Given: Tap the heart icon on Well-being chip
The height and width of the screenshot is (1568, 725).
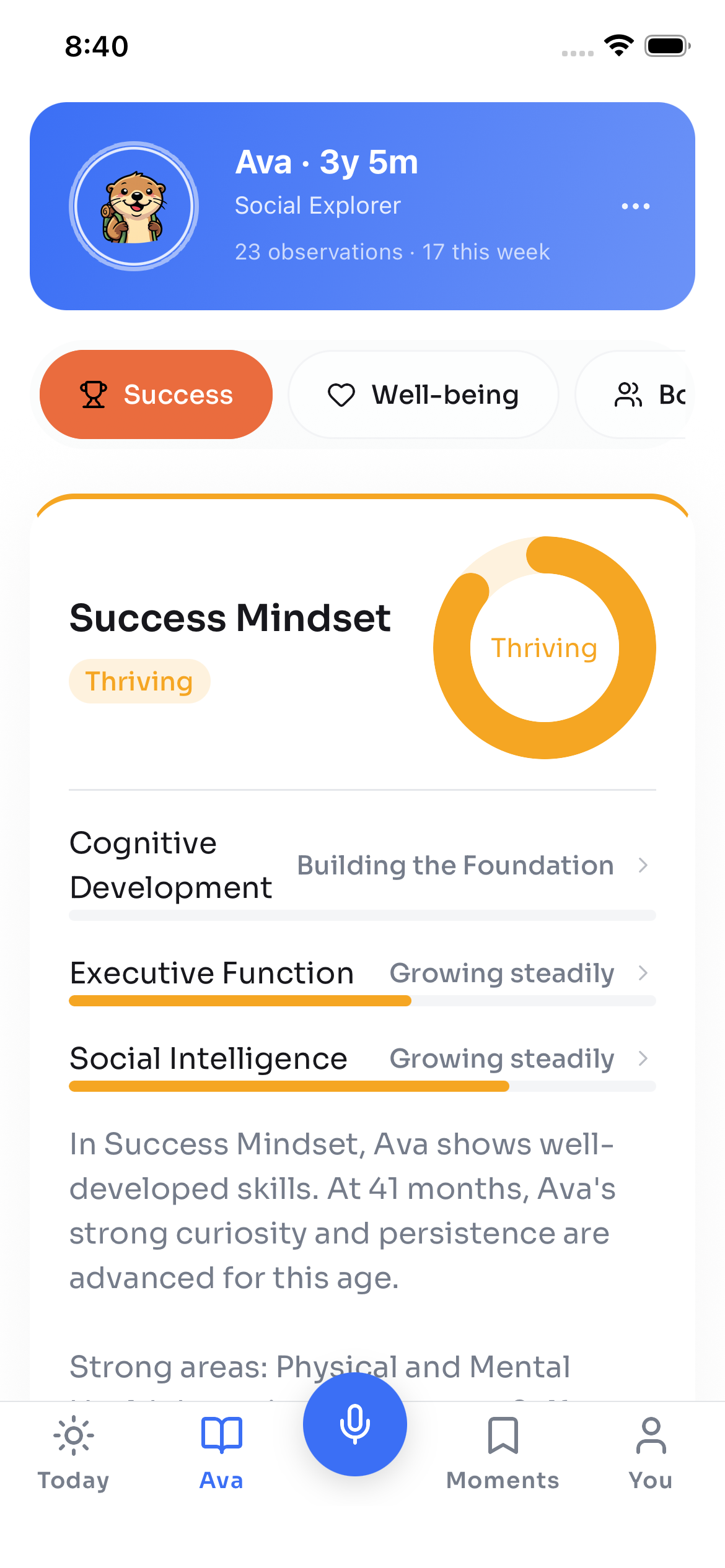Looking at the screenshot, I should [341, 394].
